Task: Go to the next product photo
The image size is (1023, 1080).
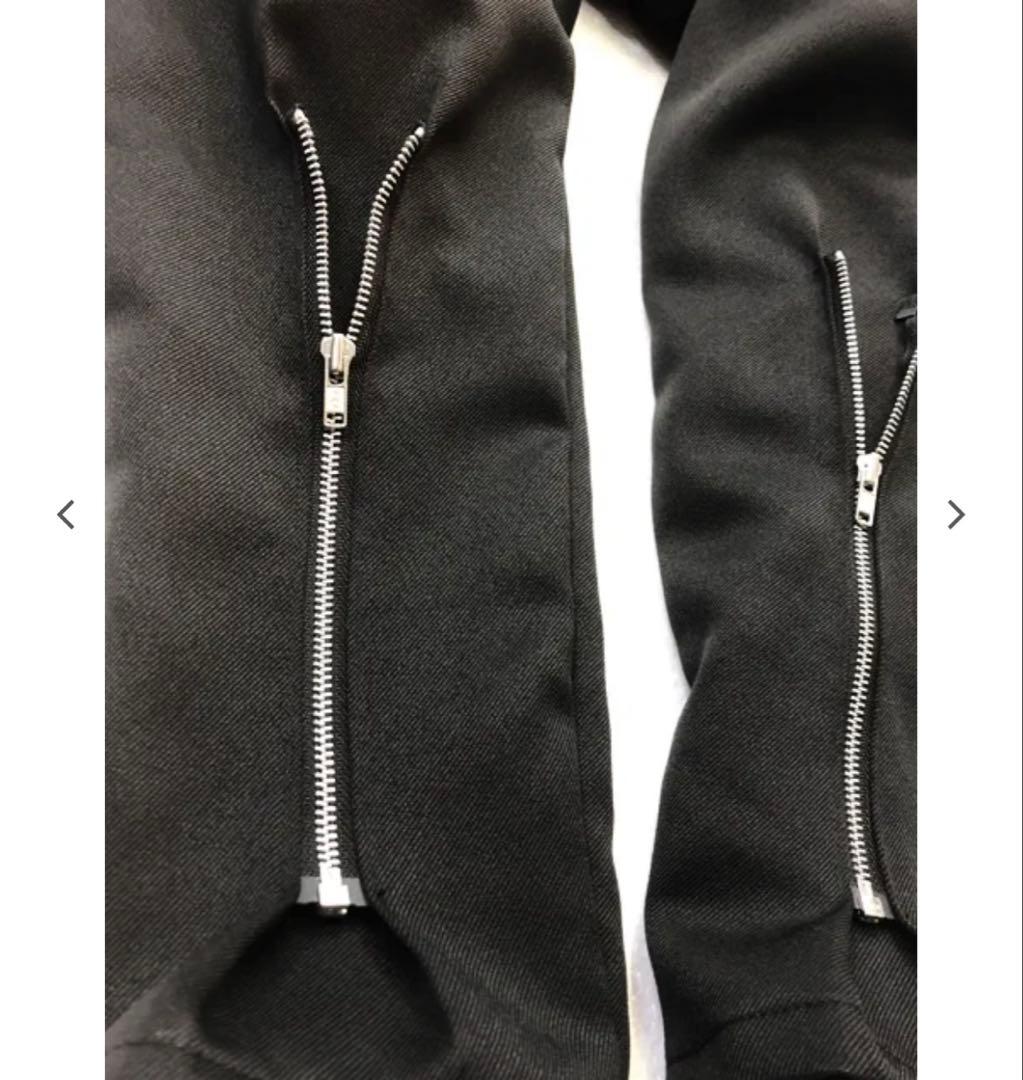Action: 956,515
